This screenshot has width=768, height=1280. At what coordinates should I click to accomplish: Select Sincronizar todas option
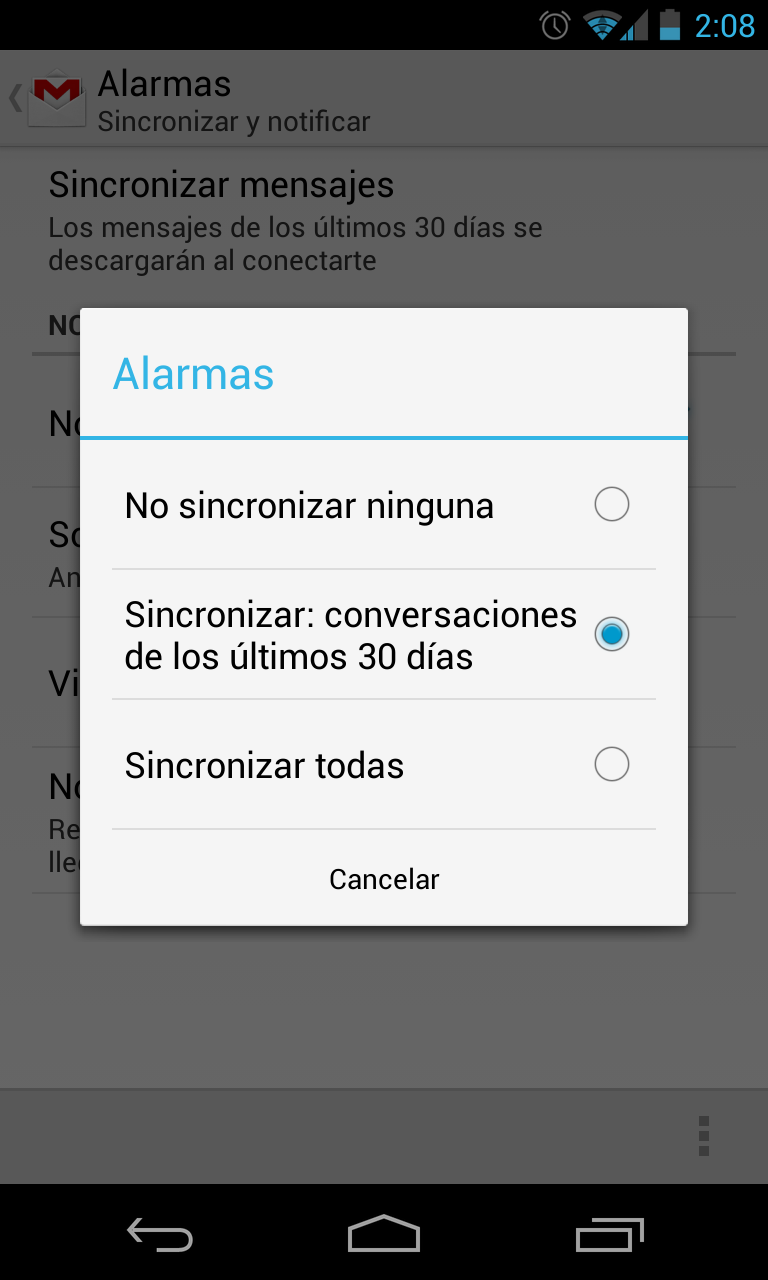coord(384,765)
